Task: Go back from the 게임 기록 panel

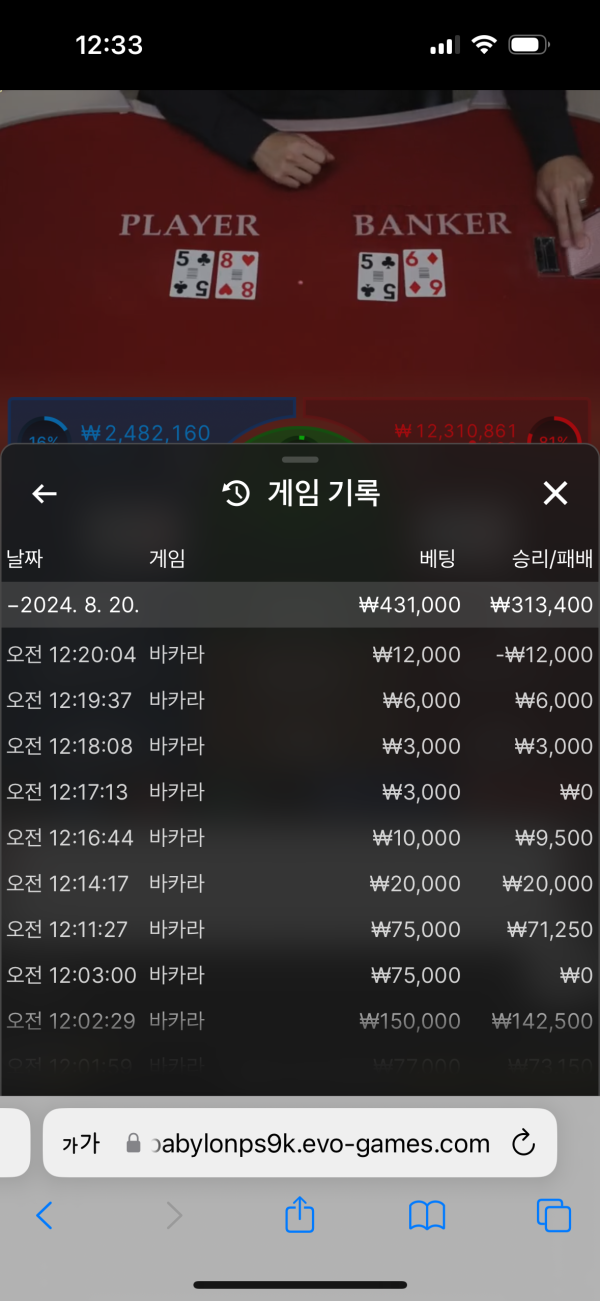Action: (44, 493)
